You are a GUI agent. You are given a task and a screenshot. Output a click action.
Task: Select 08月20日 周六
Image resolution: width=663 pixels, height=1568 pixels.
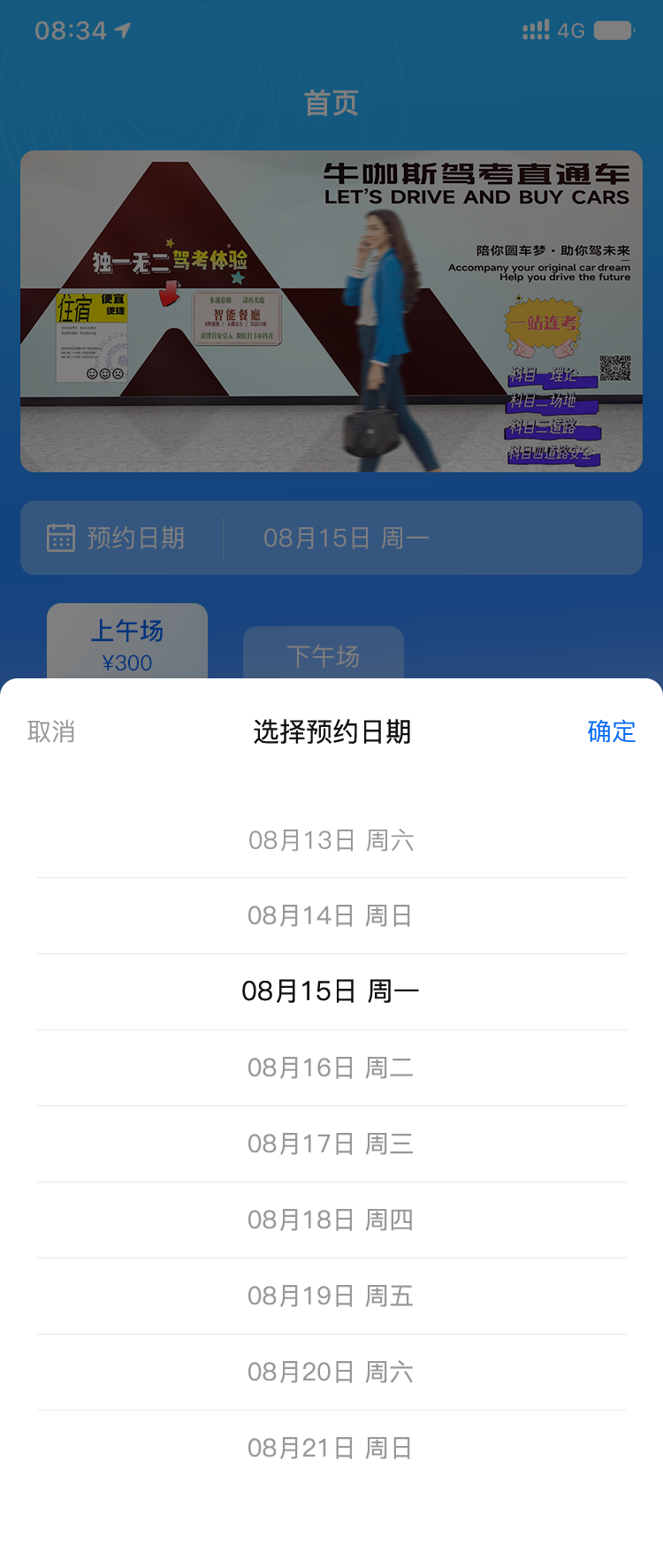tap(331, 1372)
